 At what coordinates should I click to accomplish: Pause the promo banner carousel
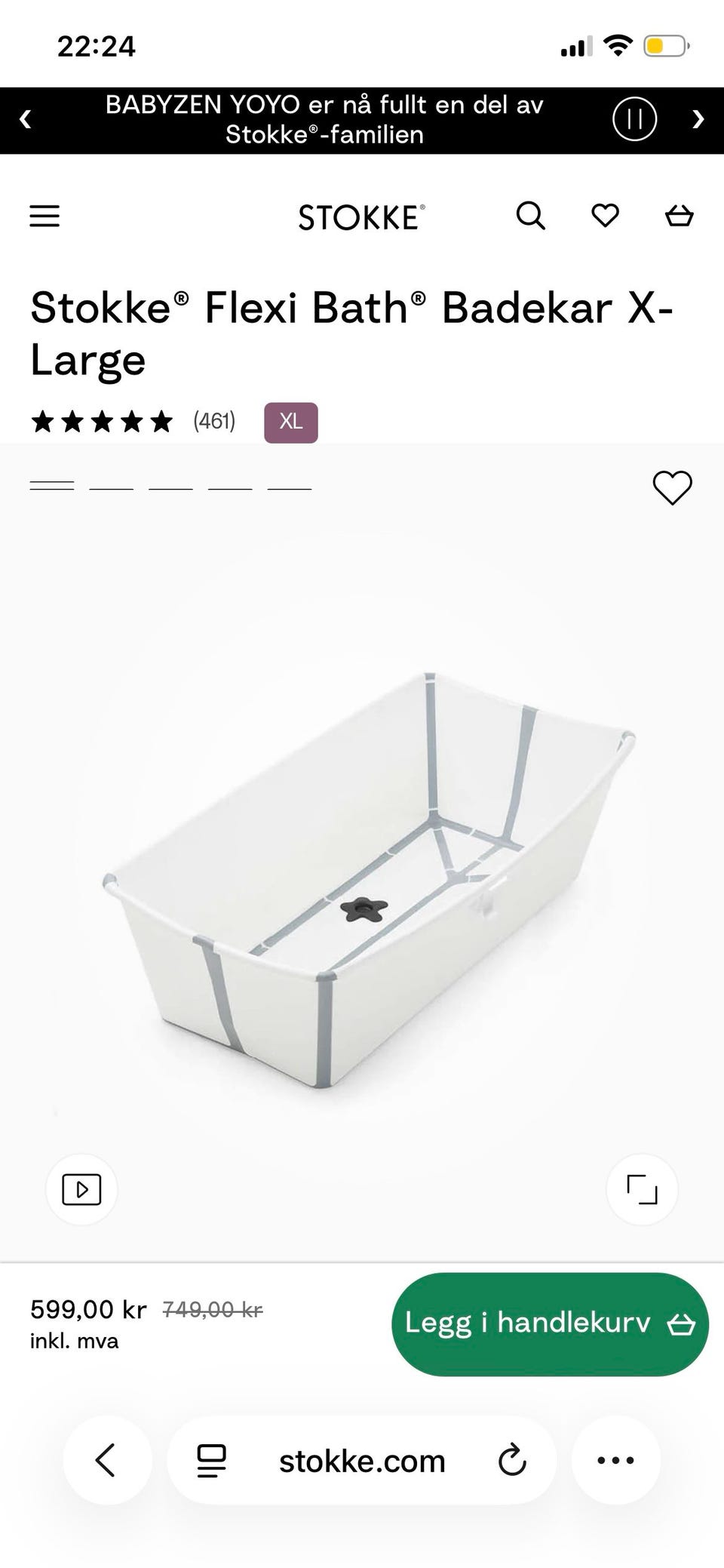pyautogui.click(x=635, y=119)
